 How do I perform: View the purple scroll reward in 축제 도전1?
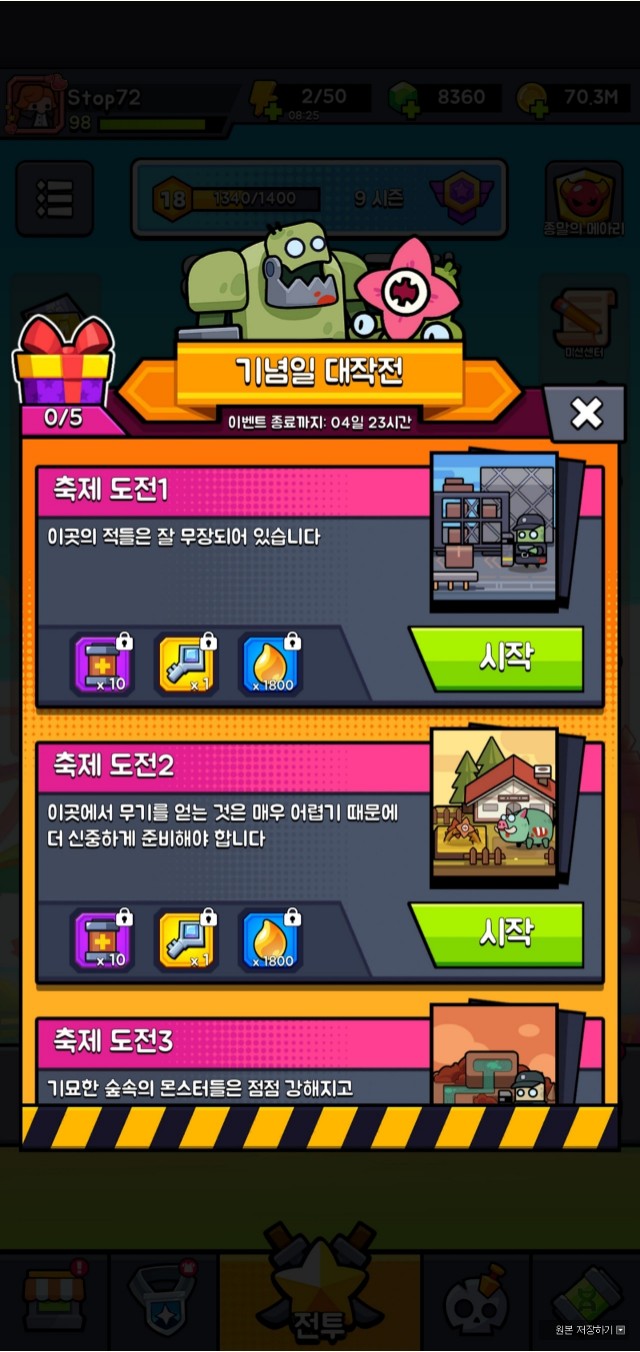pyautogui.click(x=102, y=664)
